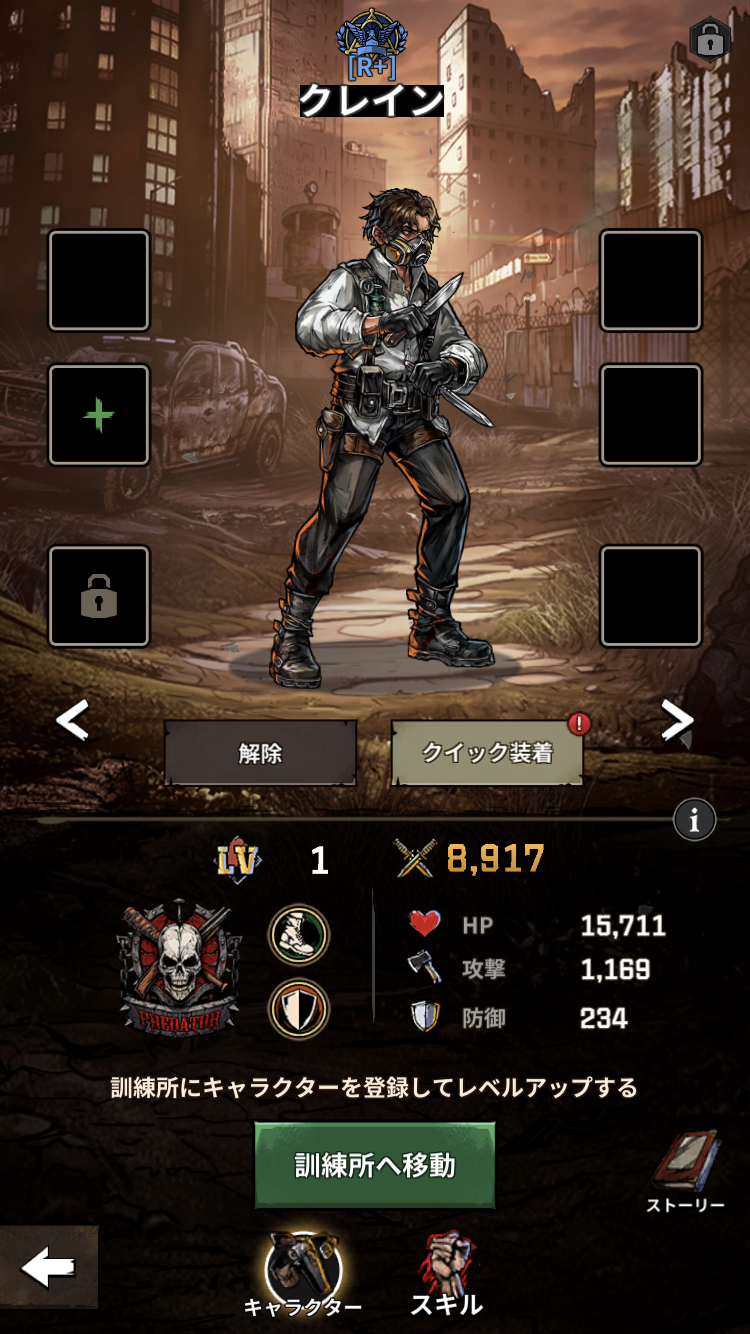This screenshot has height=1334, width=750.
Task: Open the stats info icon
Action: click(694, 820)
